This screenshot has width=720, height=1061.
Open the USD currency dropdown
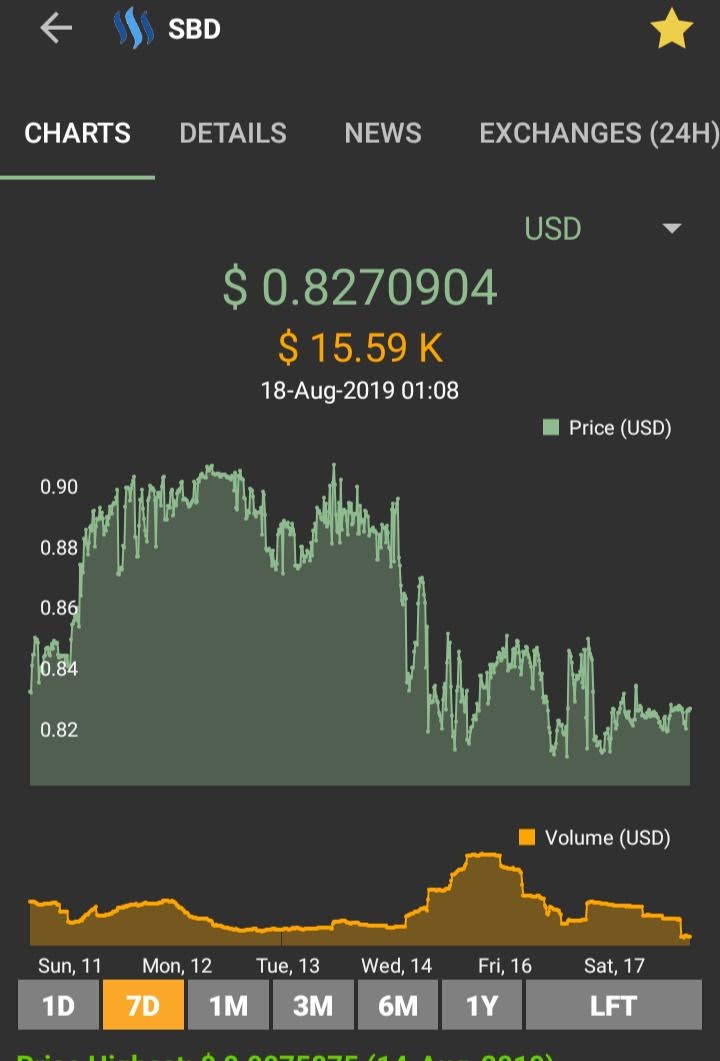[602, 229]
